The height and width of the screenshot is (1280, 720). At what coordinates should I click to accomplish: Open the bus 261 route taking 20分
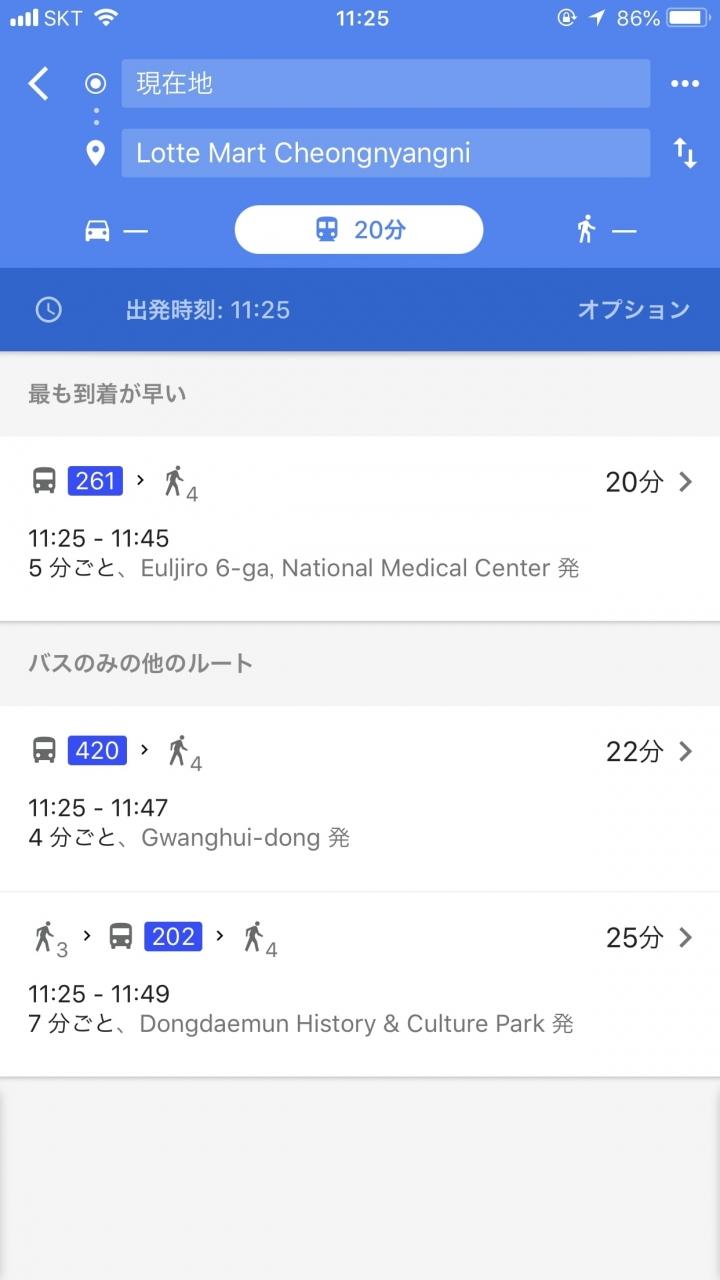click(x=360, y=526)
